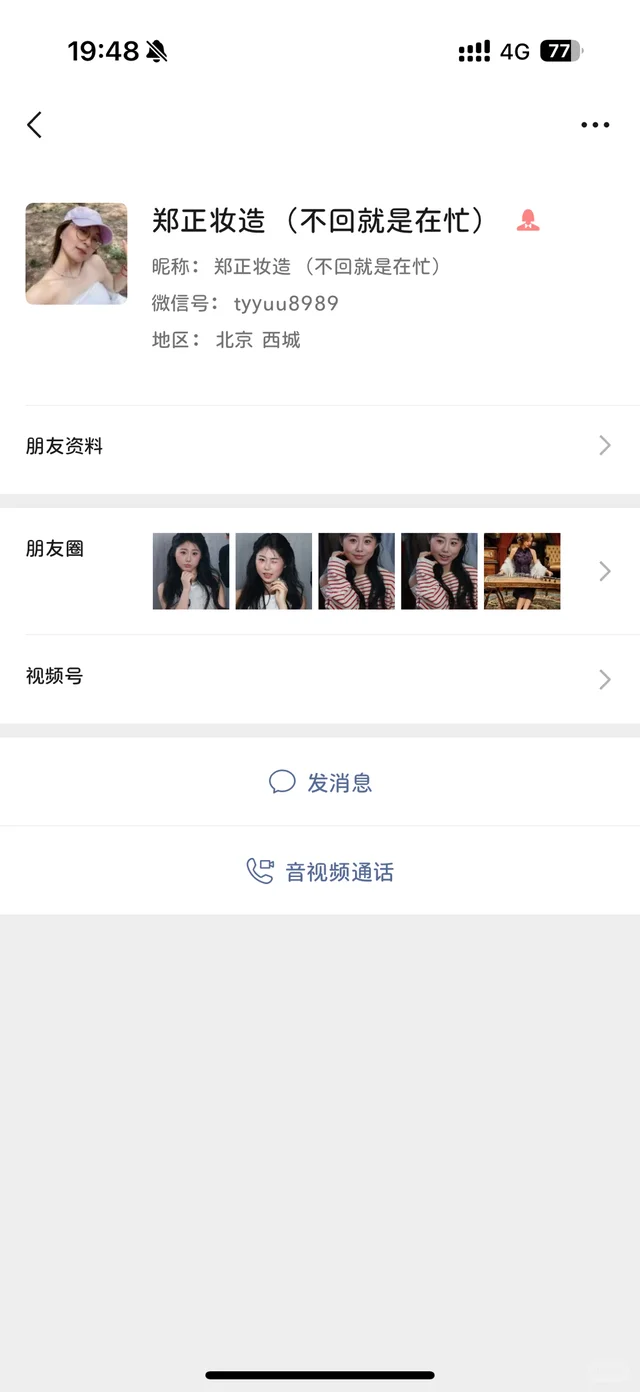View the contact's profile photo

[76, 254]
